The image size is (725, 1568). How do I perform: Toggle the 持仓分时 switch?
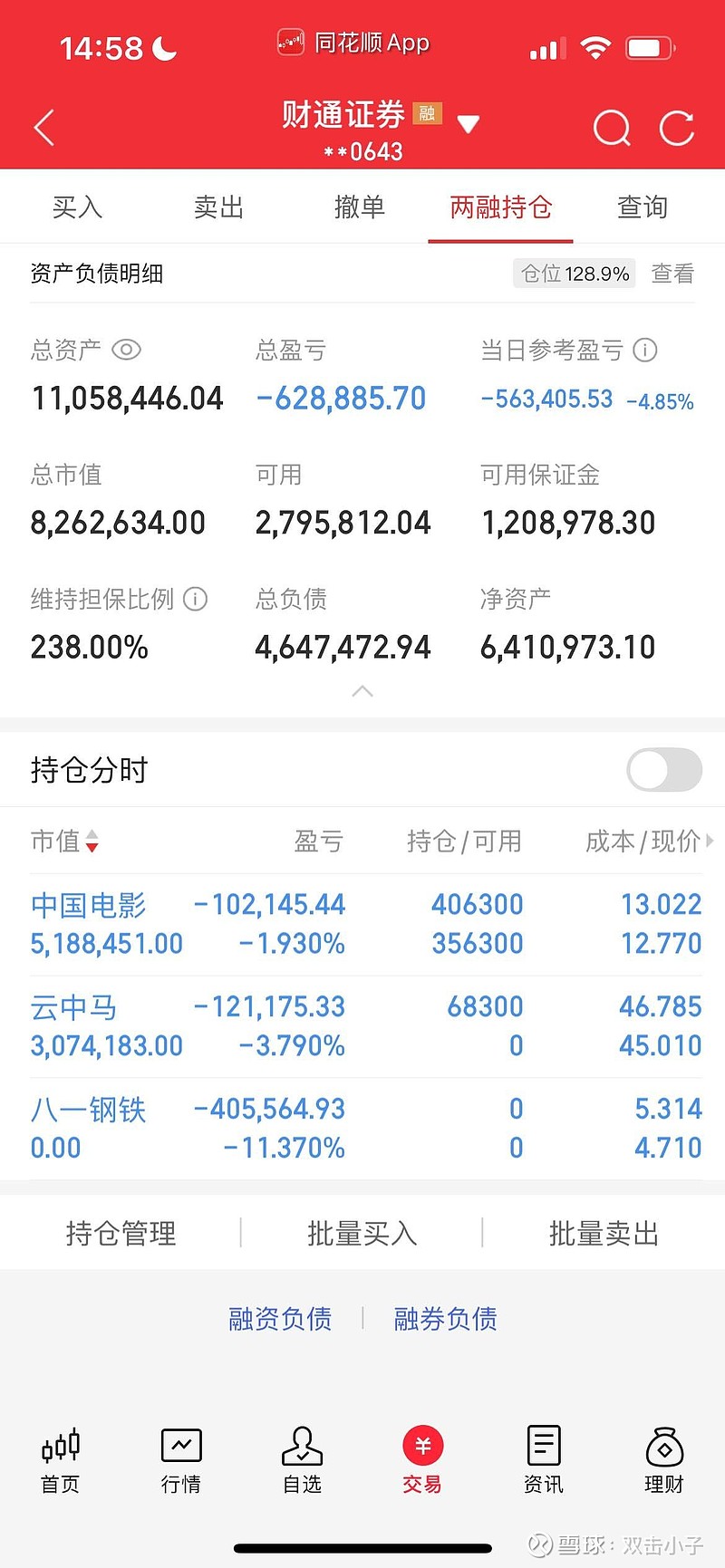click(664, 770)
